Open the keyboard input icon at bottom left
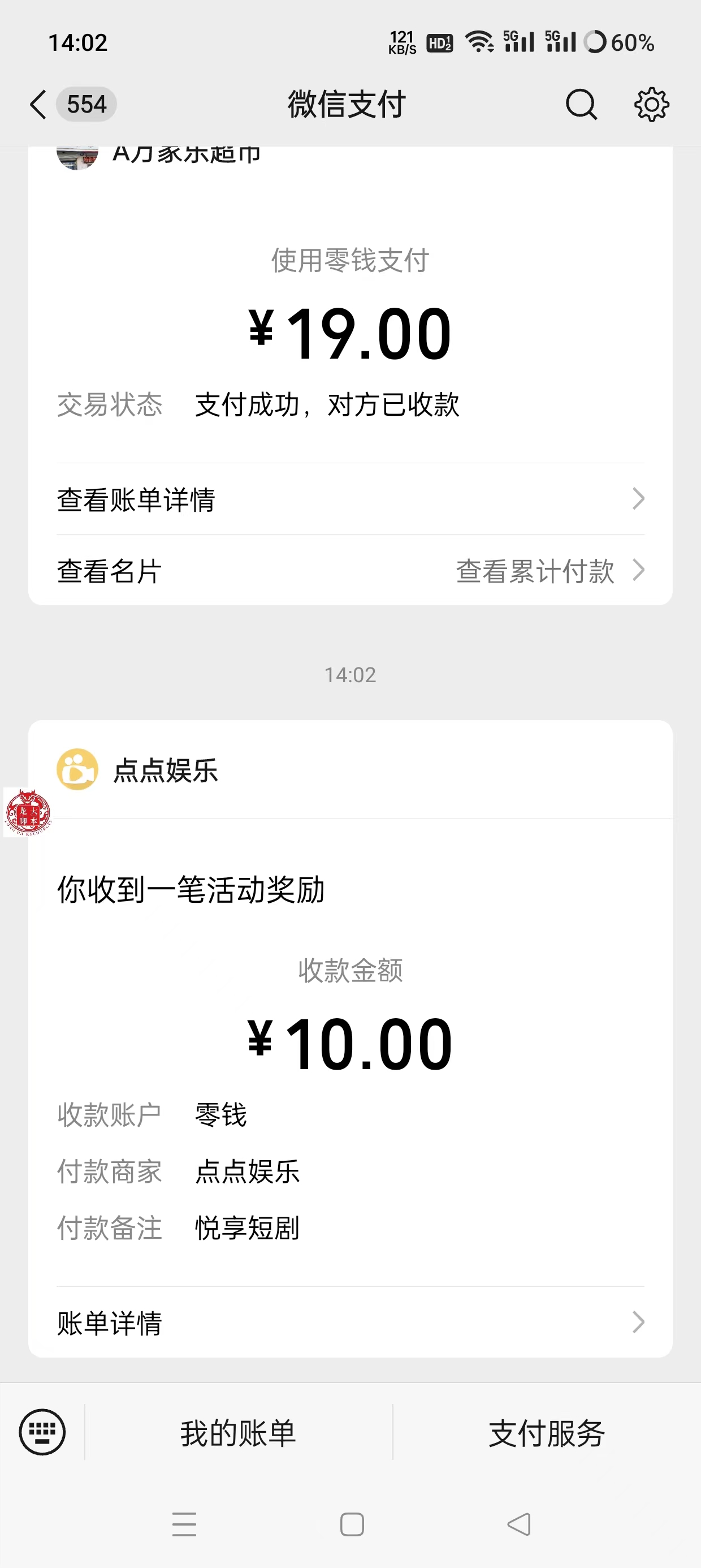The width and height of the screenshot is (701, 1568). coord(41,1433)
